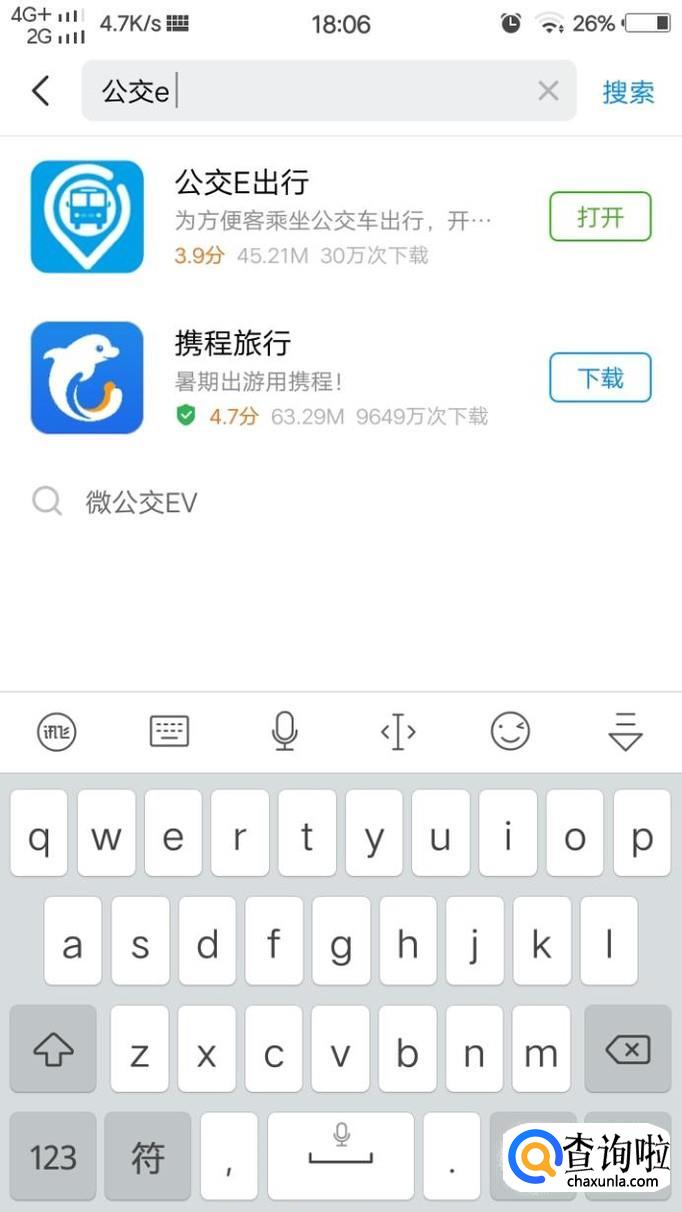
Task: Go back using the back arrow
Action: coord(40,91)
